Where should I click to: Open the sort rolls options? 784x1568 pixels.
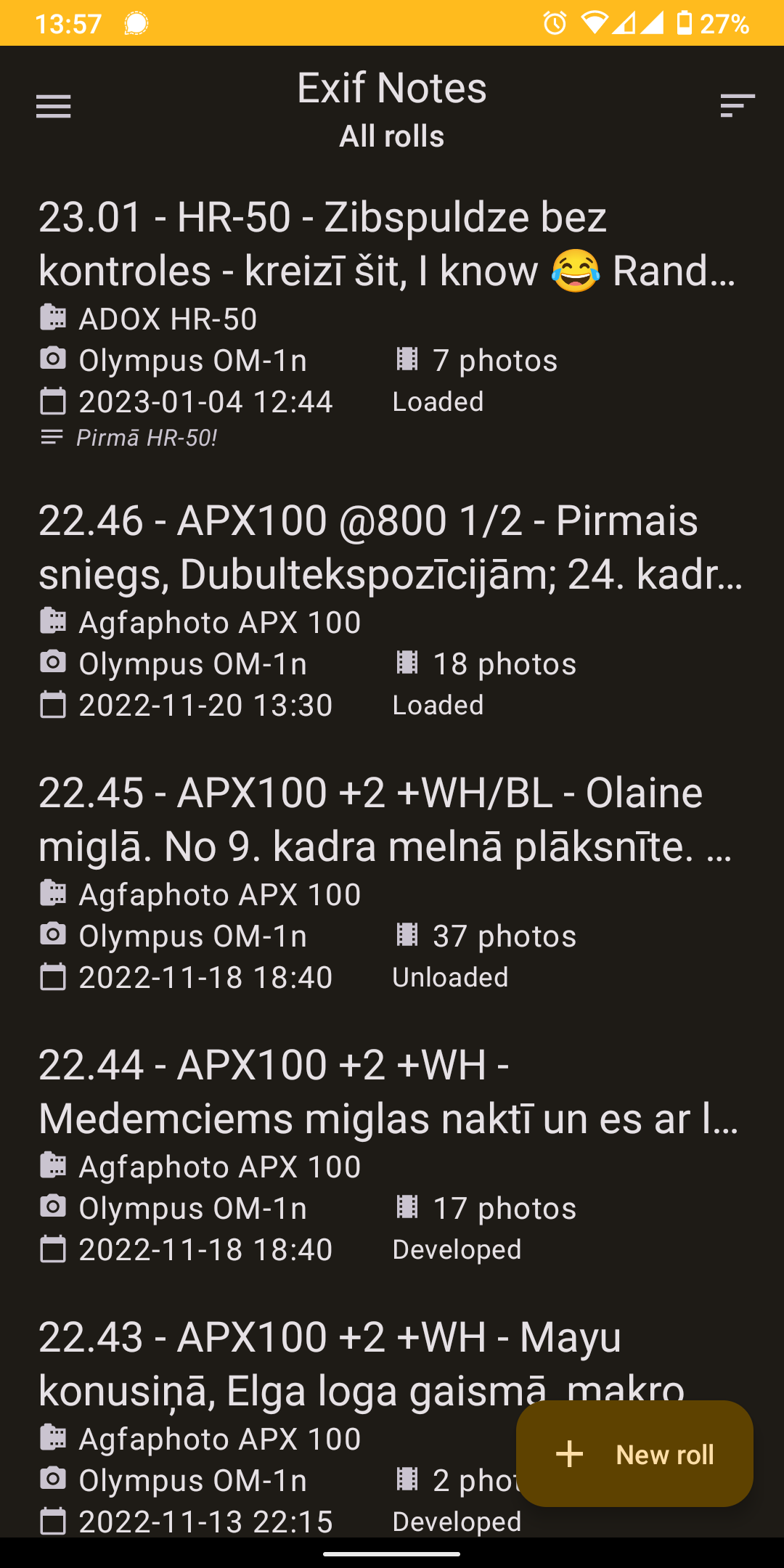(737, 106)
